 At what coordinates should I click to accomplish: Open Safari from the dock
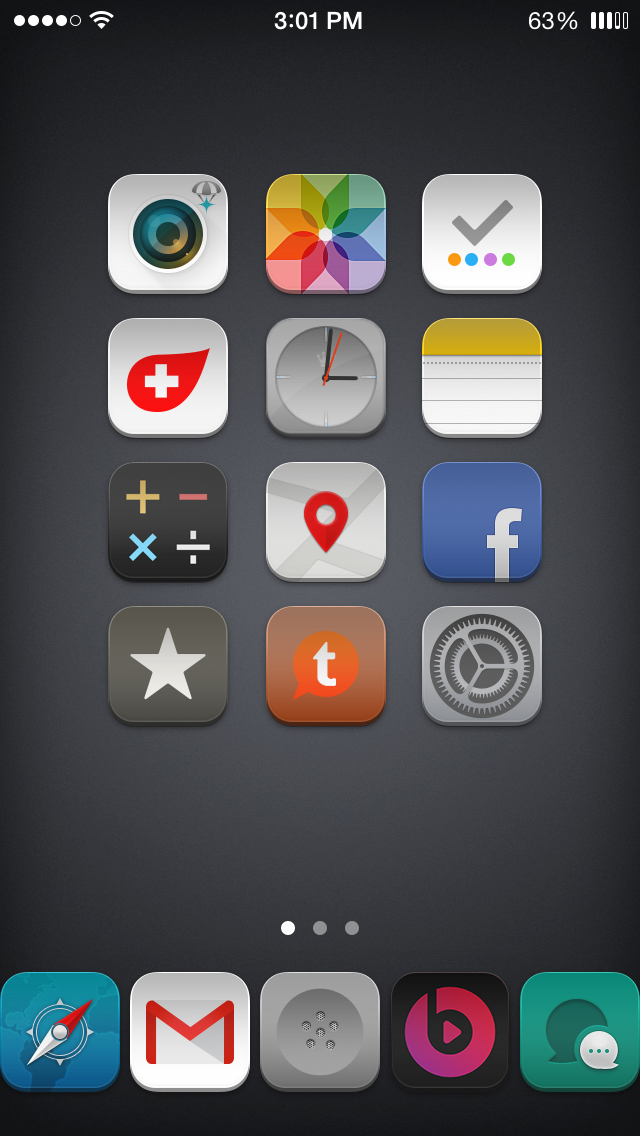coord(60,1031)
